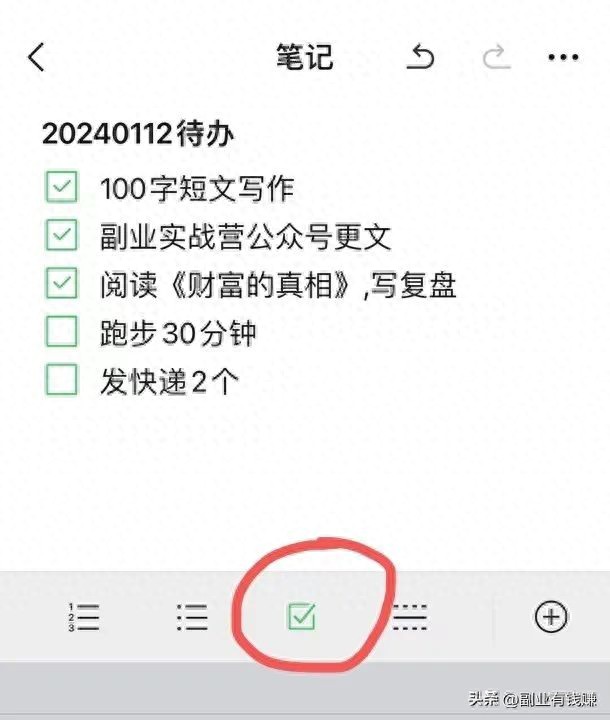Tap the checklist to-do toolbar button
The height and width of the screenshot is (720, 610).
300,618
